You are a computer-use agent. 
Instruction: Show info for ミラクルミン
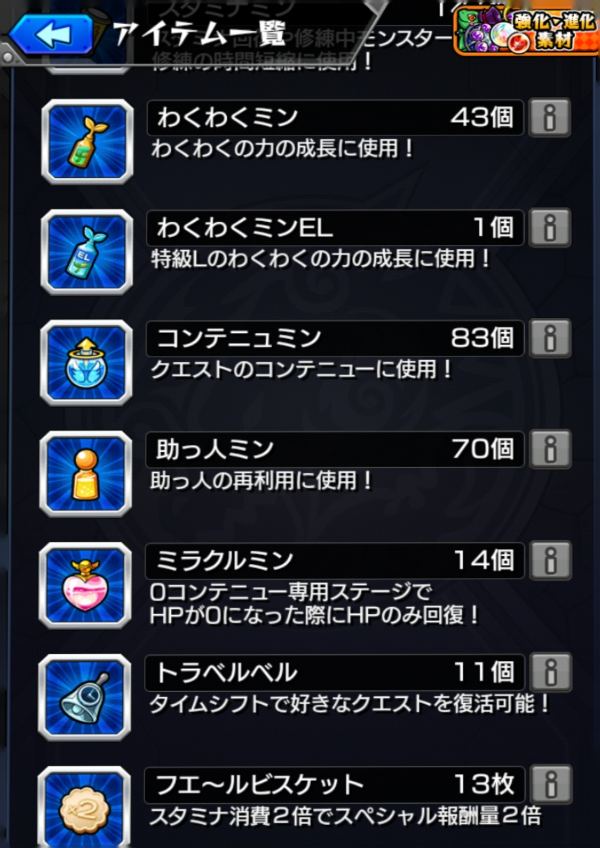point(549,561)
